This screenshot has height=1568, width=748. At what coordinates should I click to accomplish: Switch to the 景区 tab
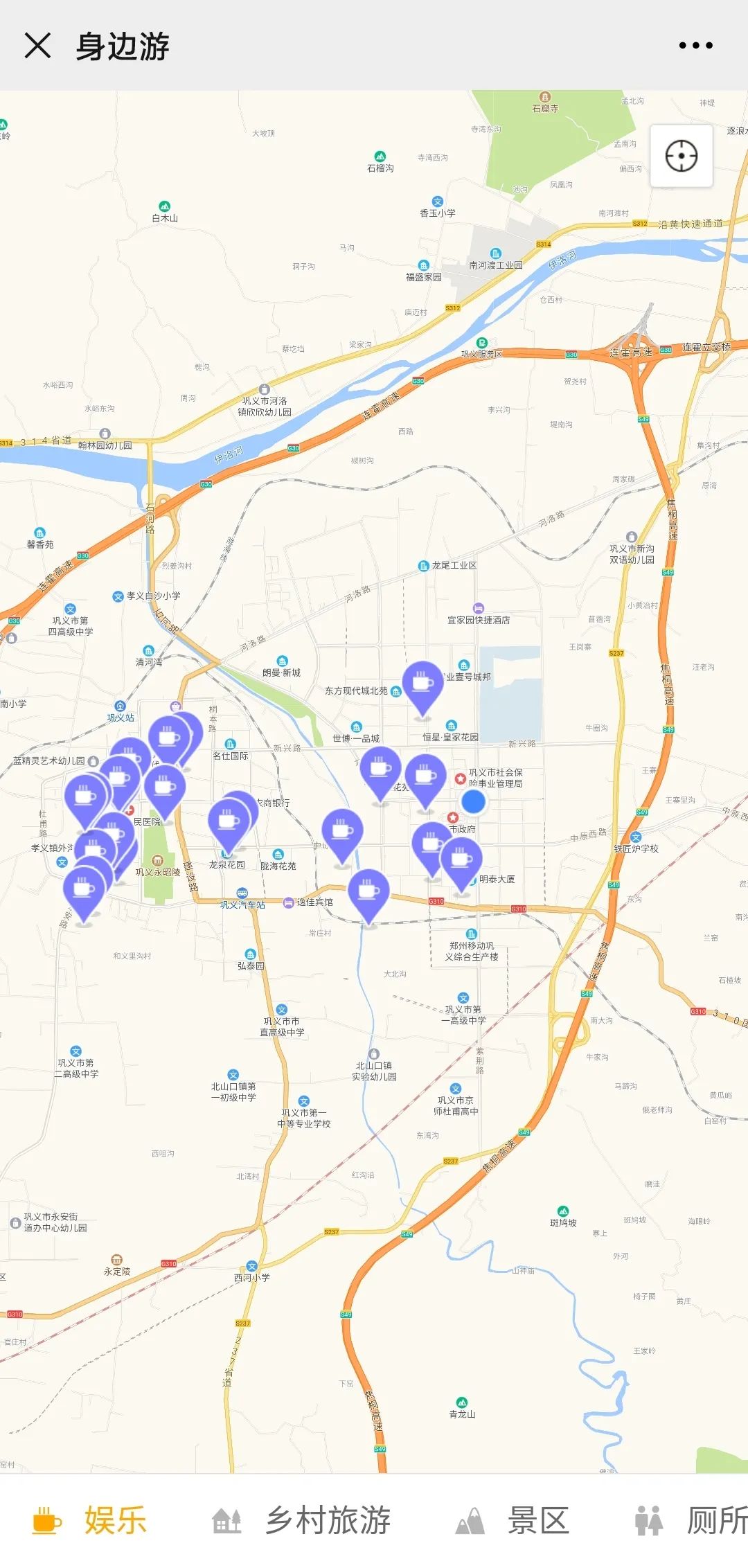[513, 1521]
